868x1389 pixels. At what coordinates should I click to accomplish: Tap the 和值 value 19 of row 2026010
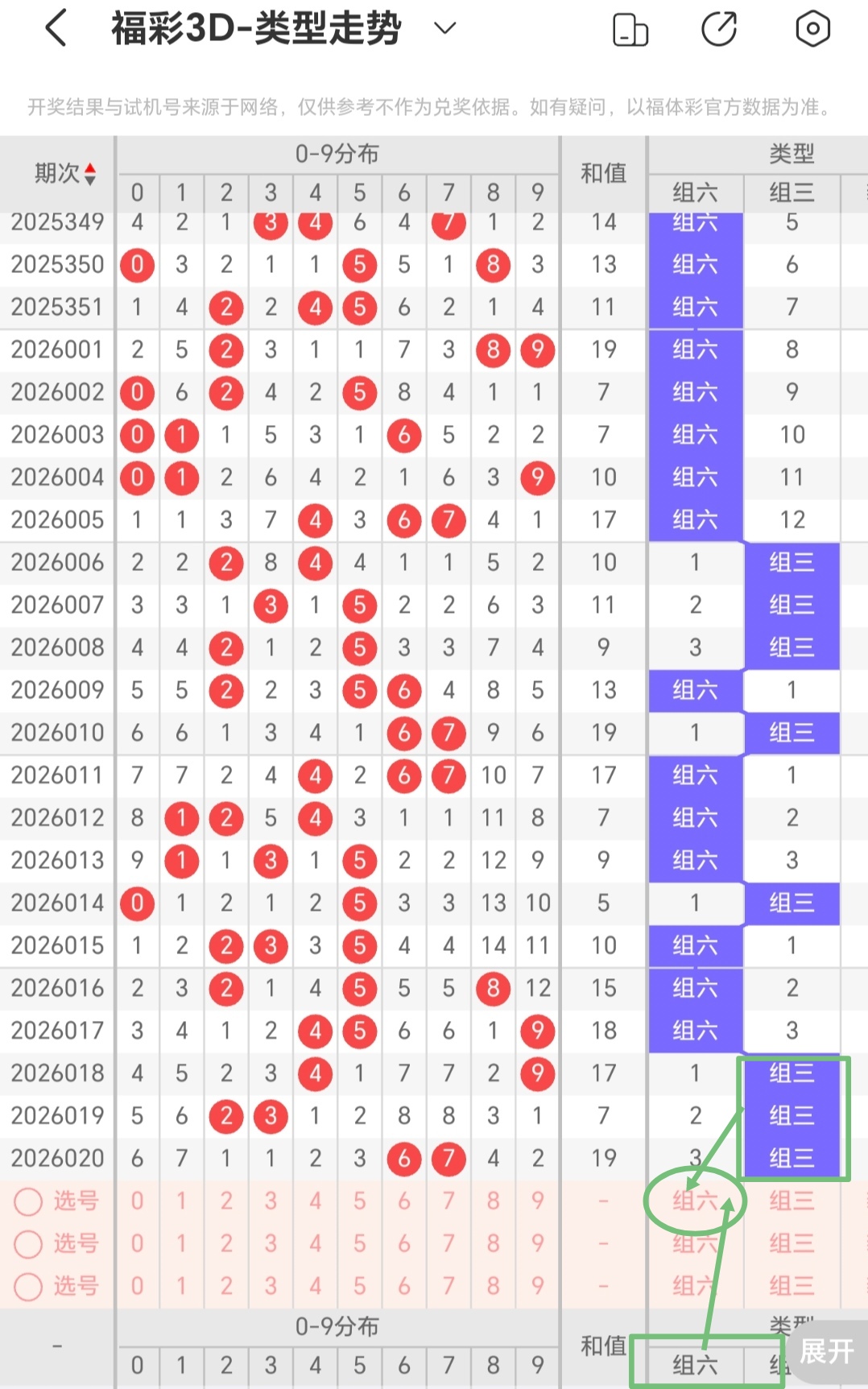click(x=602, y=733)
